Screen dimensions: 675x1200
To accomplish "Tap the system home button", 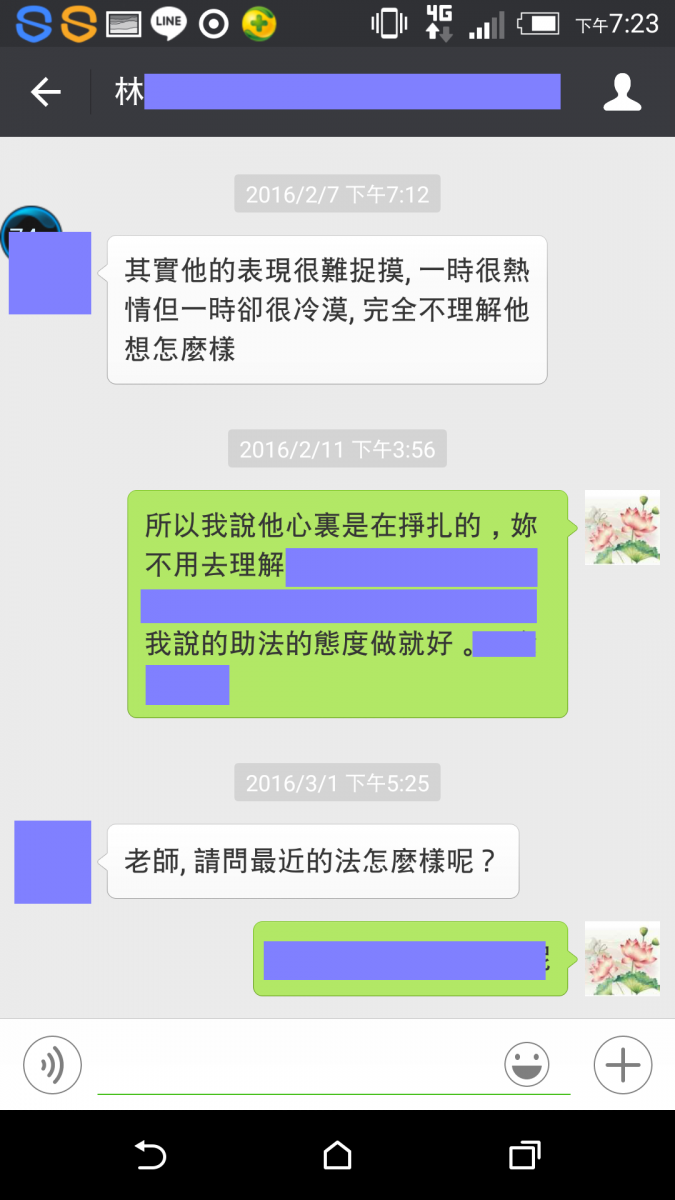I will [x=338, y=1156].
